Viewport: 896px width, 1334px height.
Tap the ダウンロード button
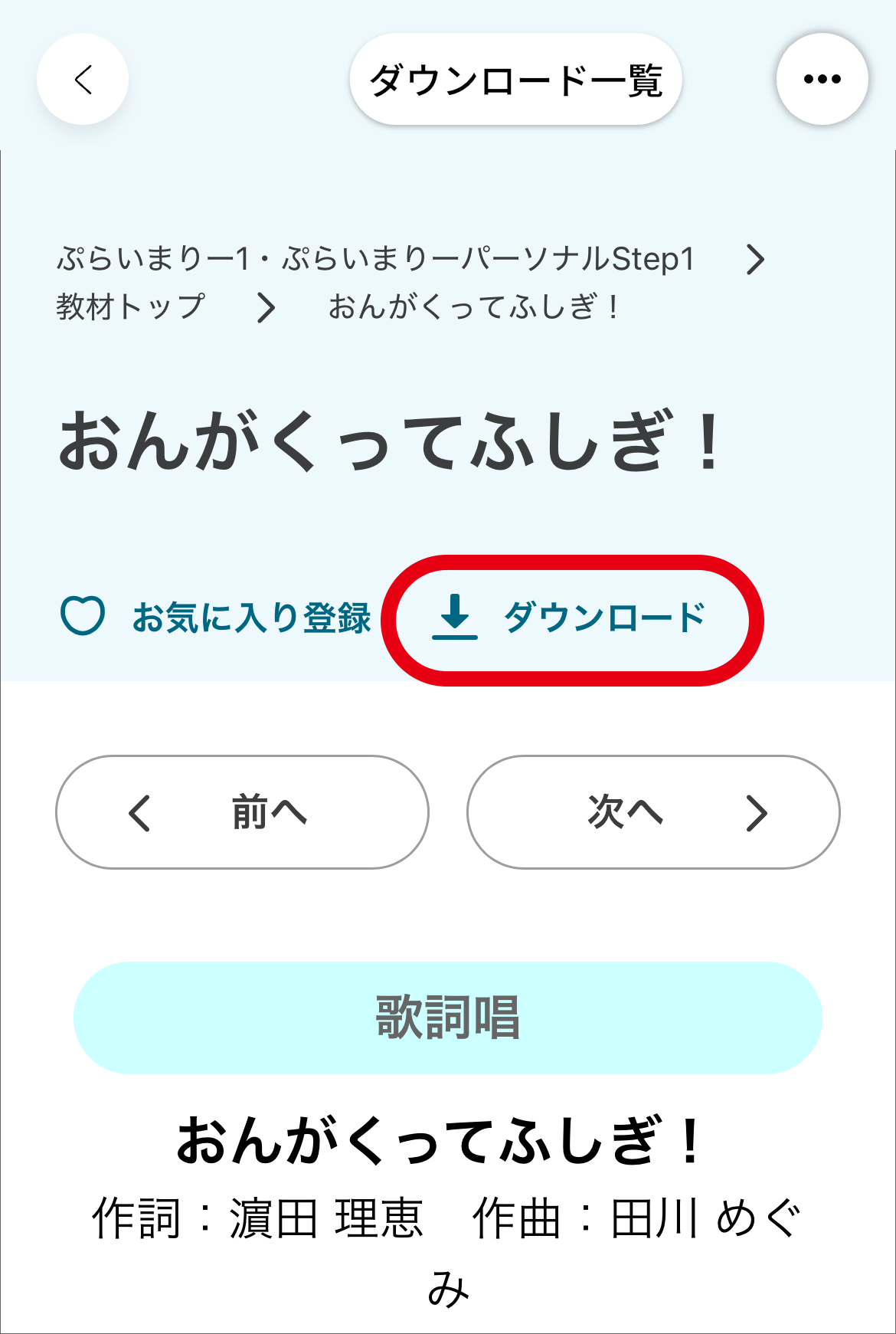click(571, 618)
